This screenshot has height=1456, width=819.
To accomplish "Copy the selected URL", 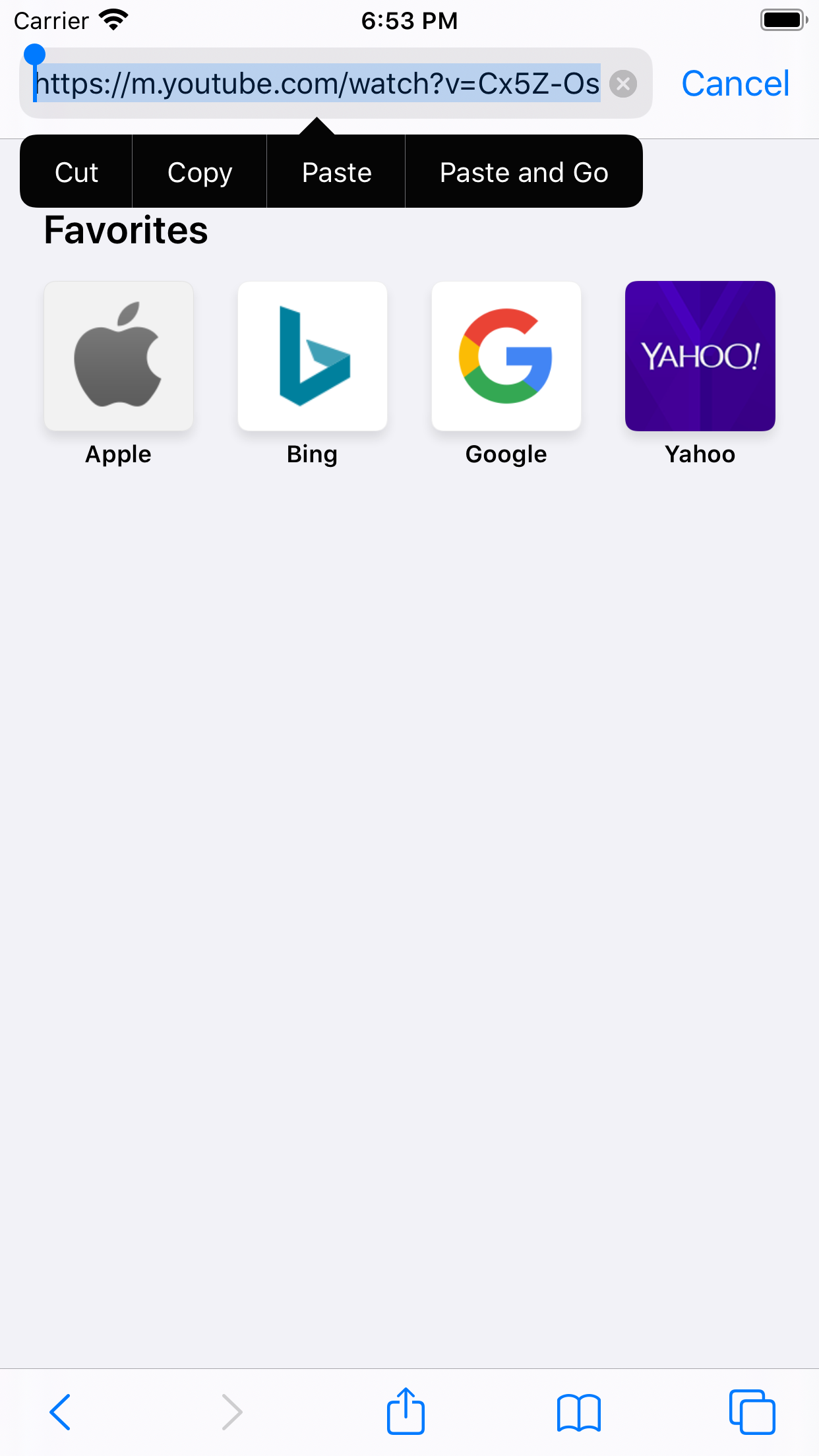I will (x=200, y=173).
